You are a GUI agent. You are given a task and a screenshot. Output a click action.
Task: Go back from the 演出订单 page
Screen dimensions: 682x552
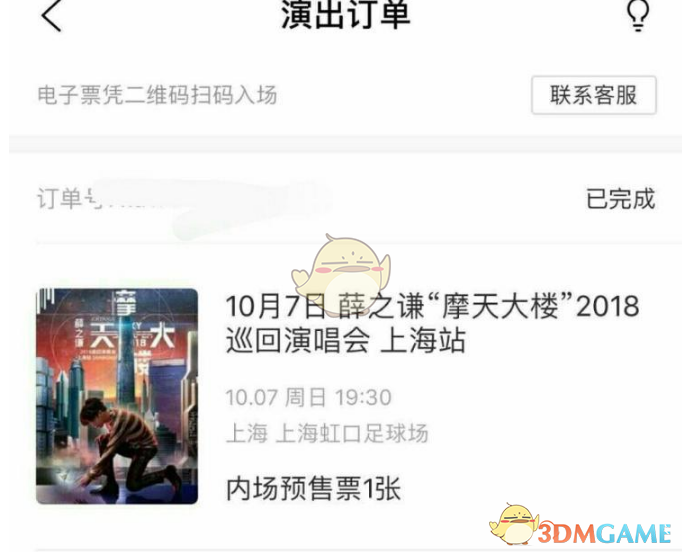50,16
